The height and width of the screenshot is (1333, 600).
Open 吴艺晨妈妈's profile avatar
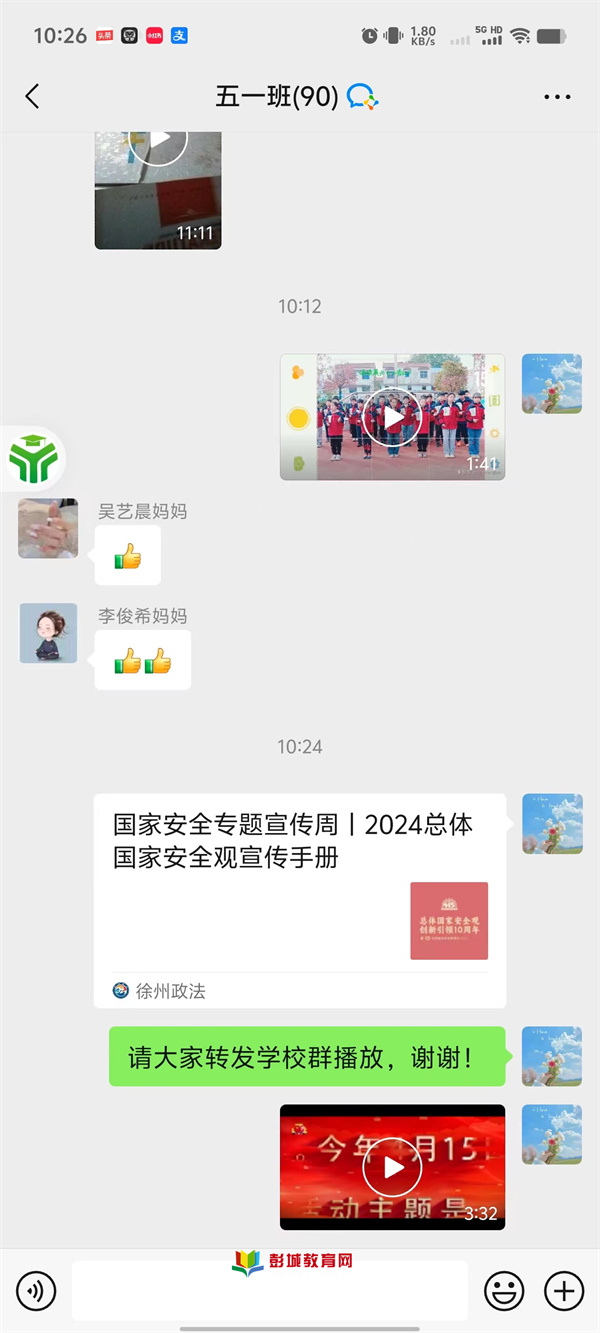[x=48, y=528]
